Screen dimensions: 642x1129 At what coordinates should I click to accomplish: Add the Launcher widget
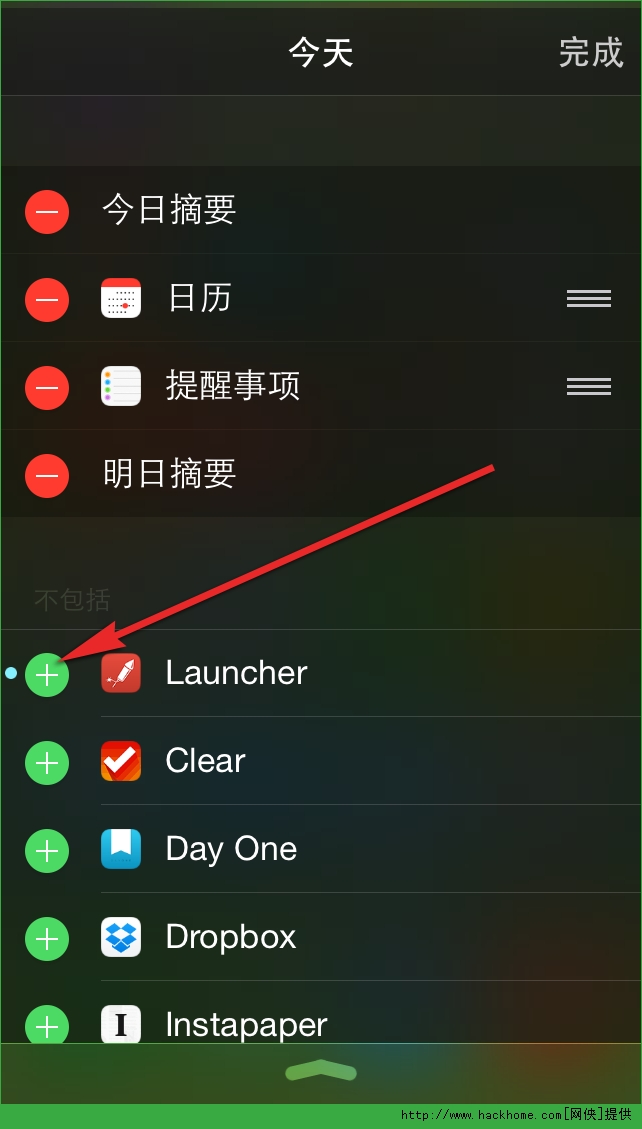pyautogui.click(x=47, y=675)
